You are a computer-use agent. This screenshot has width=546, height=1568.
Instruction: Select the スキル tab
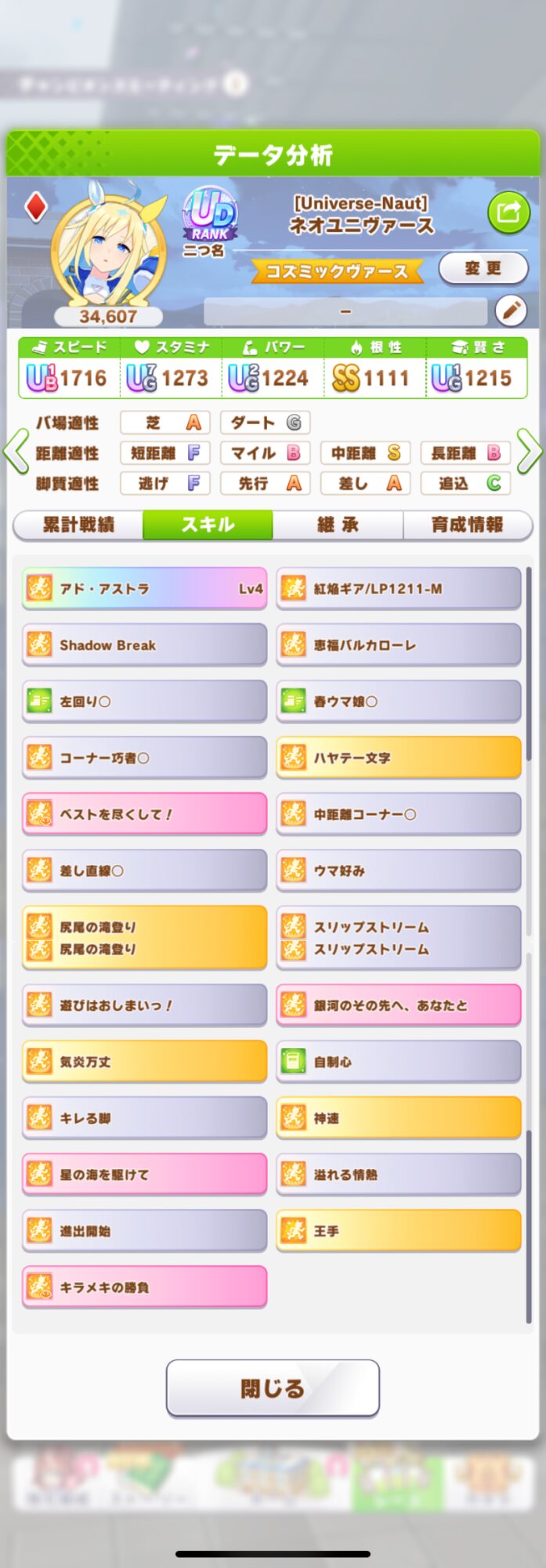tap(208, 524)
